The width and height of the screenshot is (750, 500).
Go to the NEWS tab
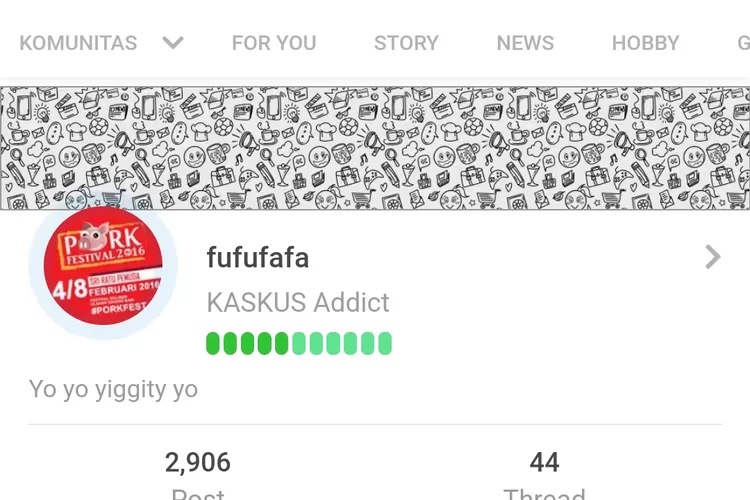525,43
